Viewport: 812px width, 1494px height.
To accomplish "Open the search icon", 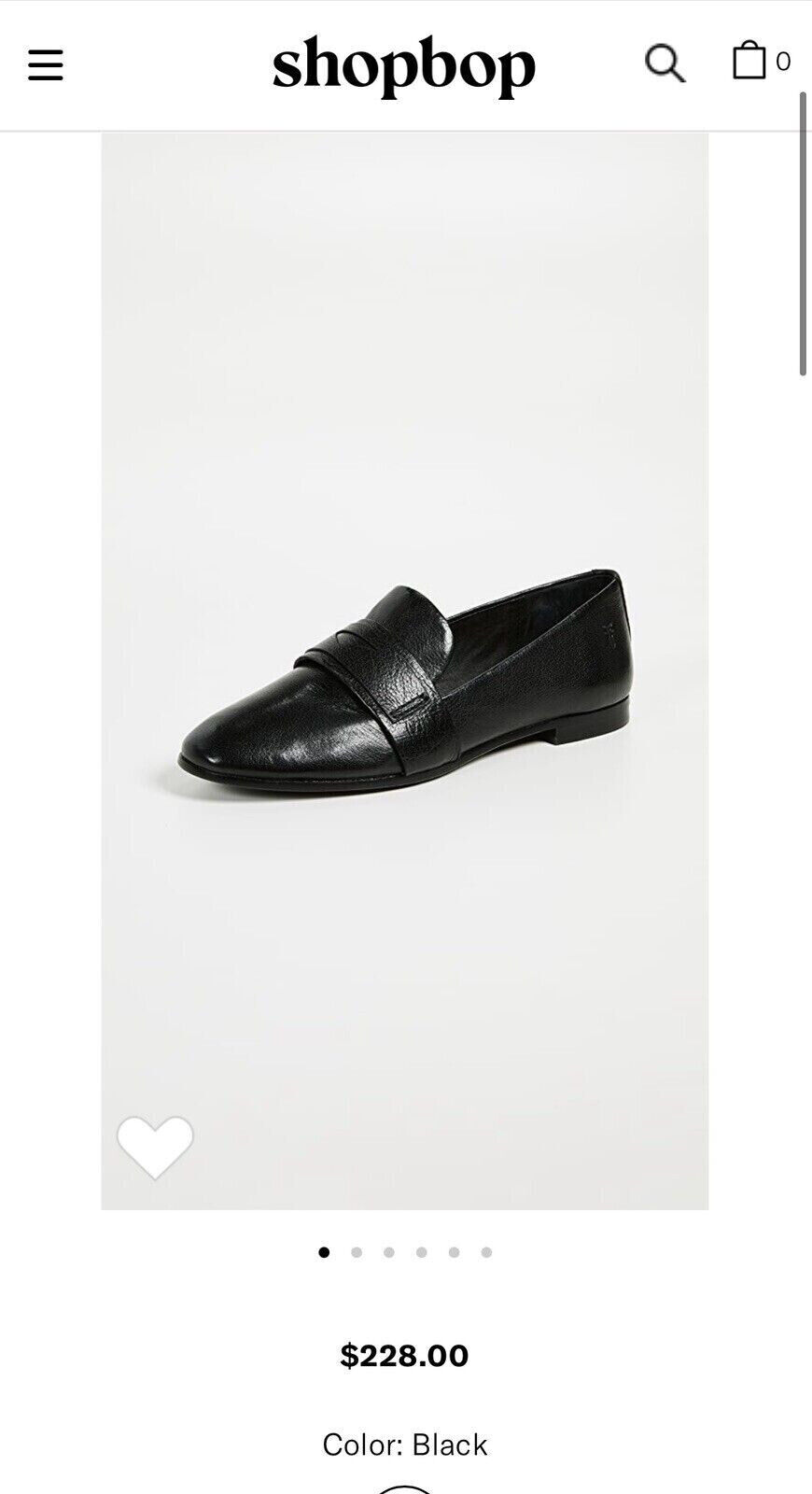I will point(665,63).
